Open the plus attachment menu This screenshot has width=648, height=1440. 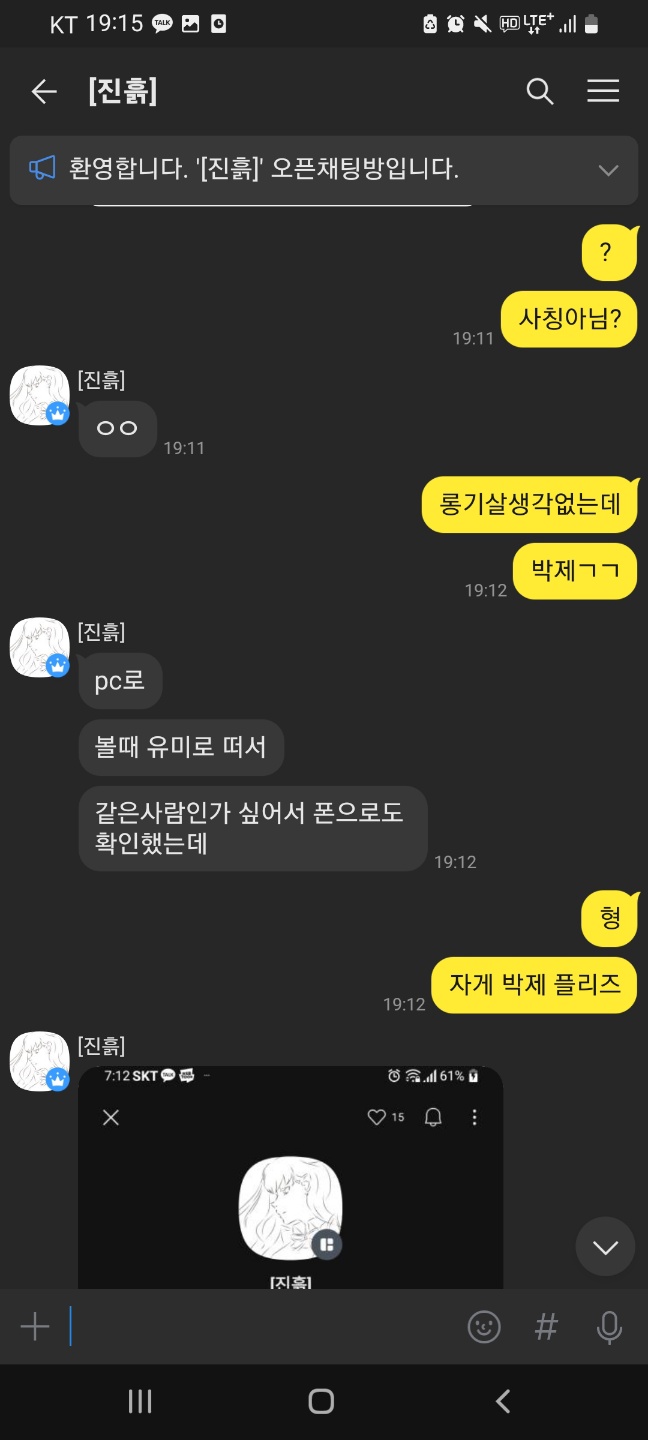pos(35,1327)
